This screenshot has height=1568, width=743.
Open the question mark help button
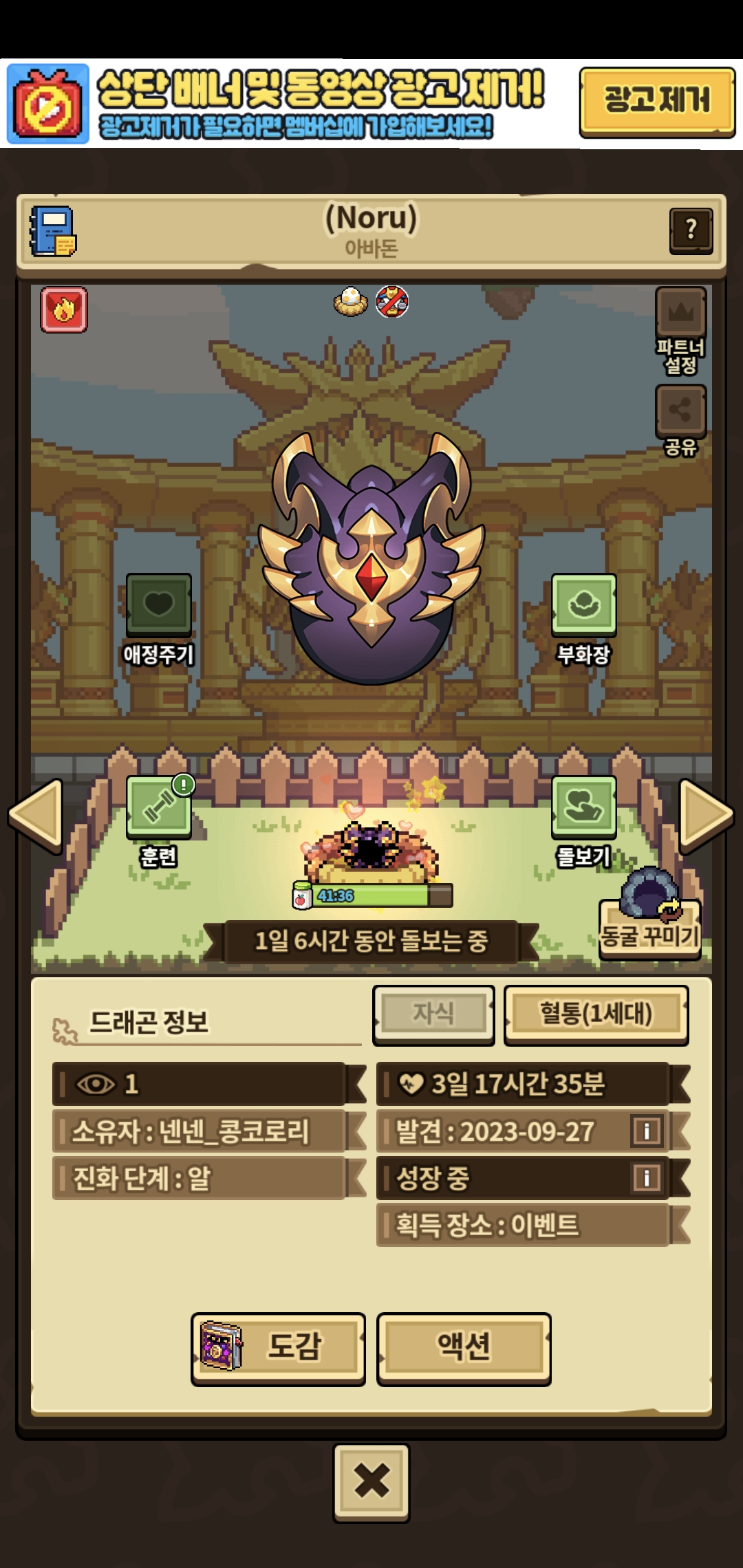click(691, 230)
